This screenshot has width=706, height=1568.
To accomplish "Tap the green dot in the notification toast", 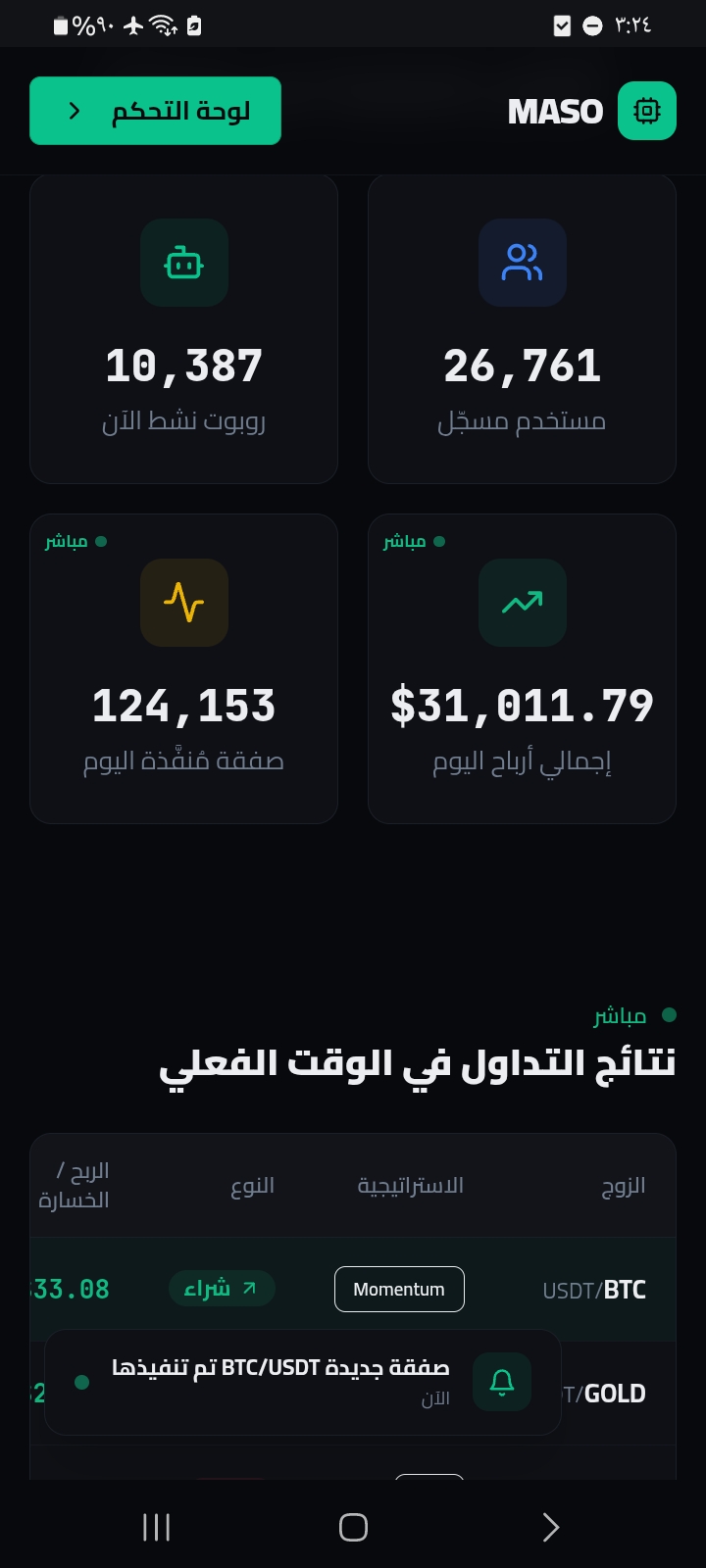I will pyautogui.click(x=79, y=1383).
